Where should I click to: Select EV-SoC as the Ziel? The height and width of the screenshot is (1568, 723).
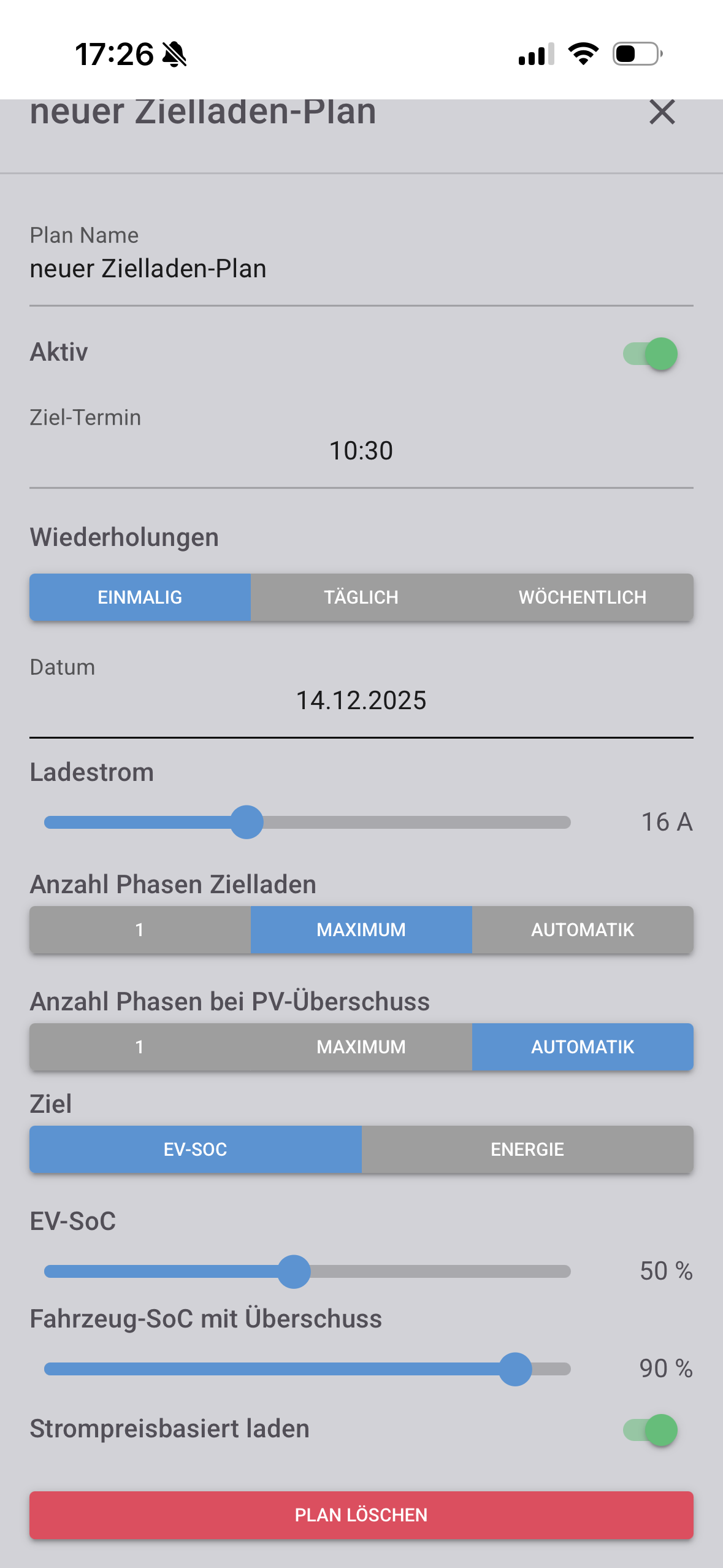coord(195,1149)
